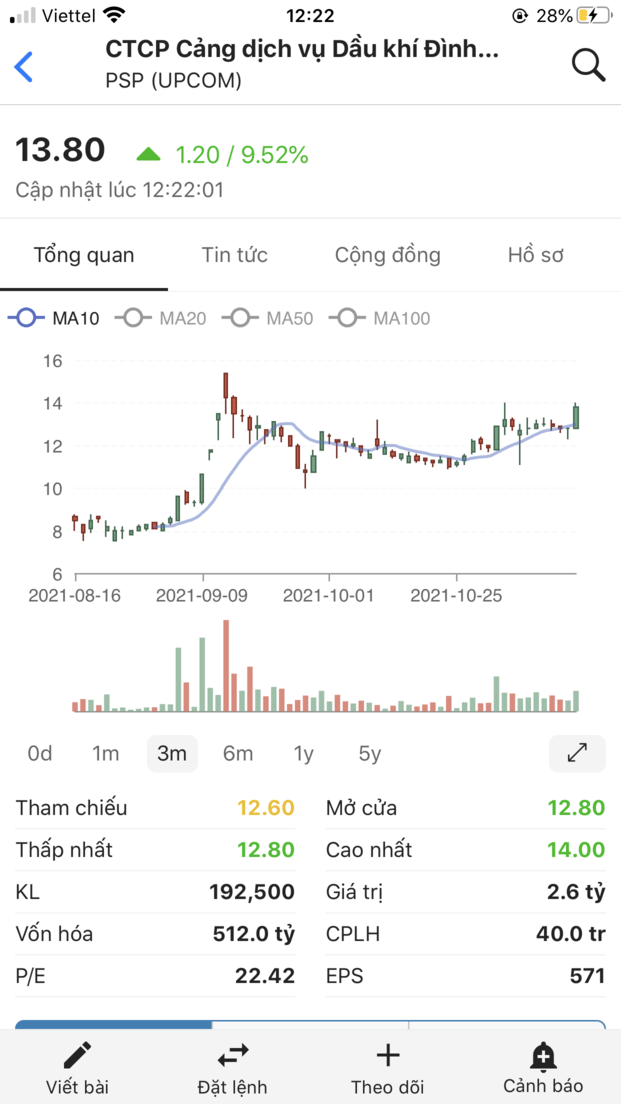621x1104 pixels.
Task: Add PSP to watchlist with Theo dõi
Action: (387, 1067)
